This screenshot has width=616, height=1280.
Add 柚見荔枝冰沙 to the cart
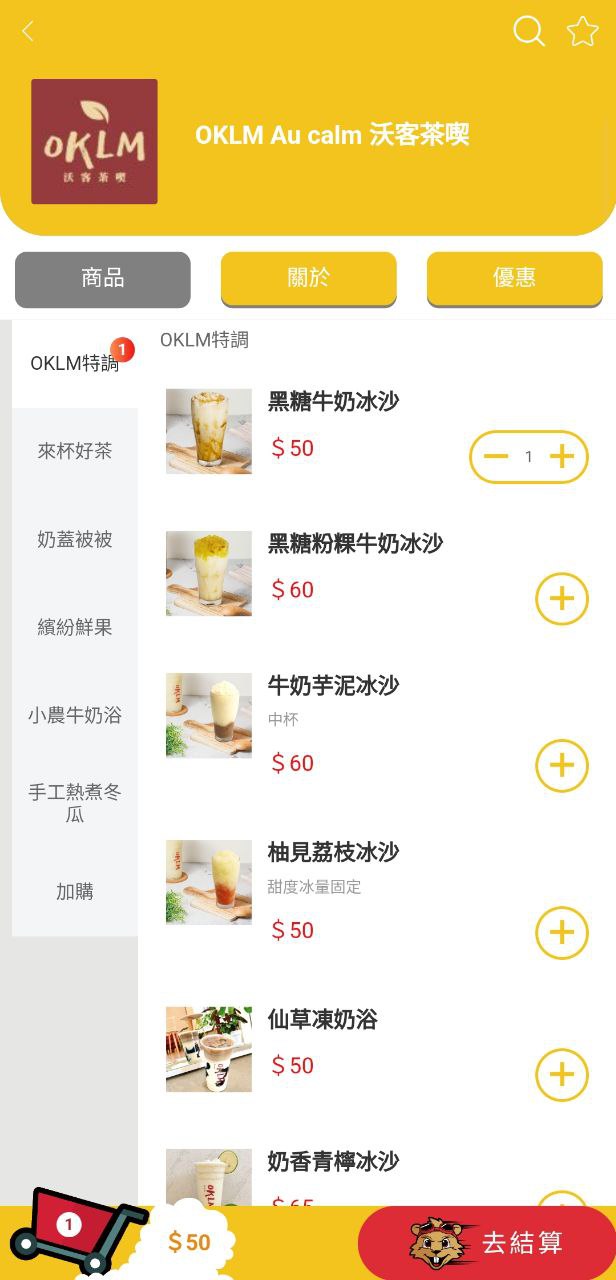pyautogui.click(x=562, y=933)
